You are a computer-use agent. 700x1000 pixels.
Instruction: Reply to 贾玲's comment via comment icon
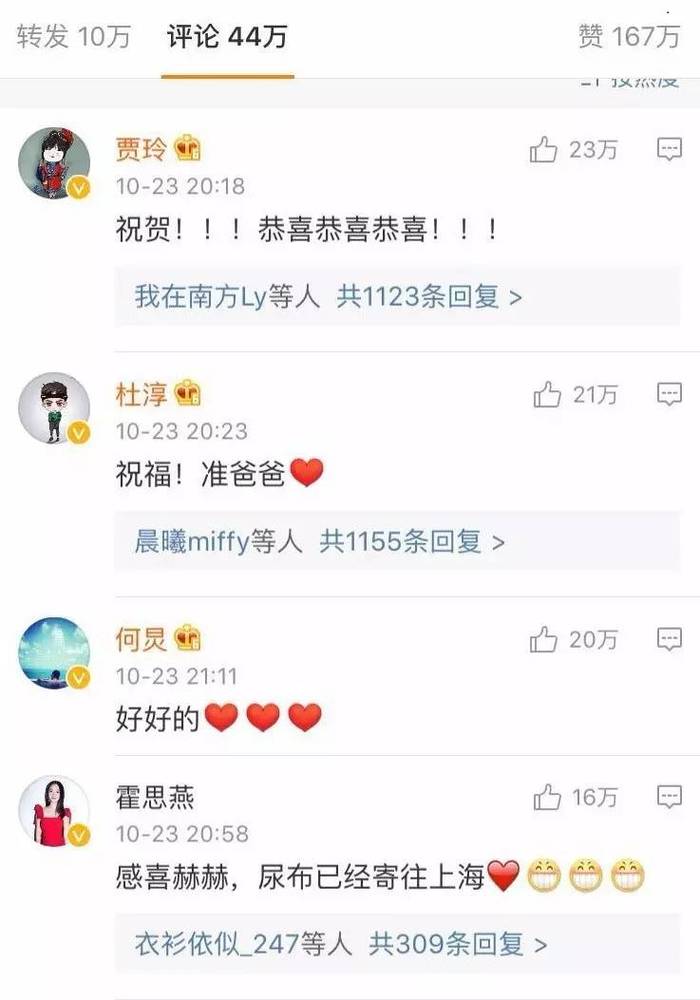(x=669, y=150)
